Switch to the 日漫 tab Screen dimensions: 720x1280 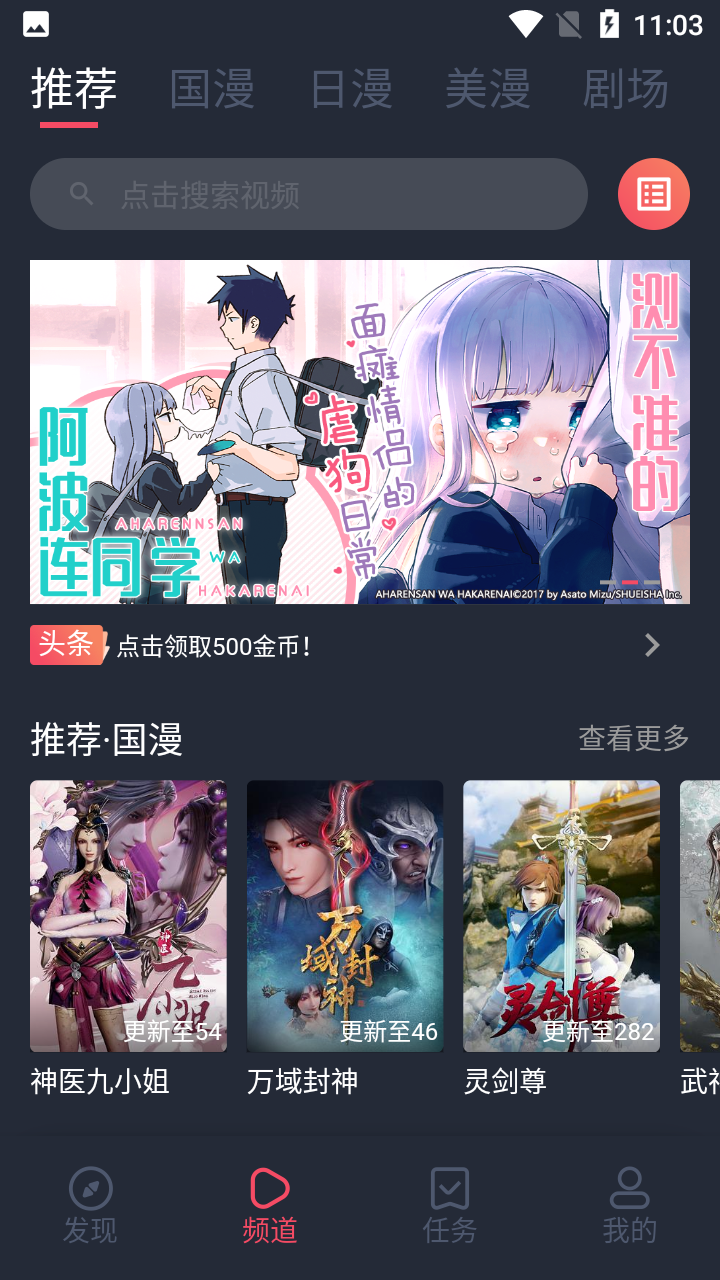tap(350, 89)
